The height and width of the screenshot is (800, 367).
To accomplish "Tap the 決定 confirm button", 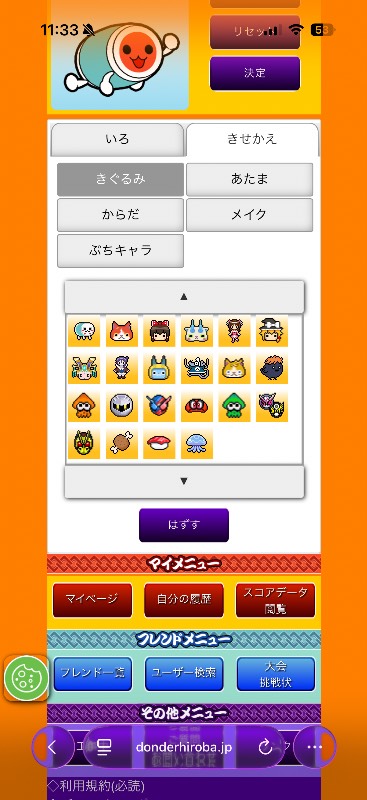I will (255, 73).
